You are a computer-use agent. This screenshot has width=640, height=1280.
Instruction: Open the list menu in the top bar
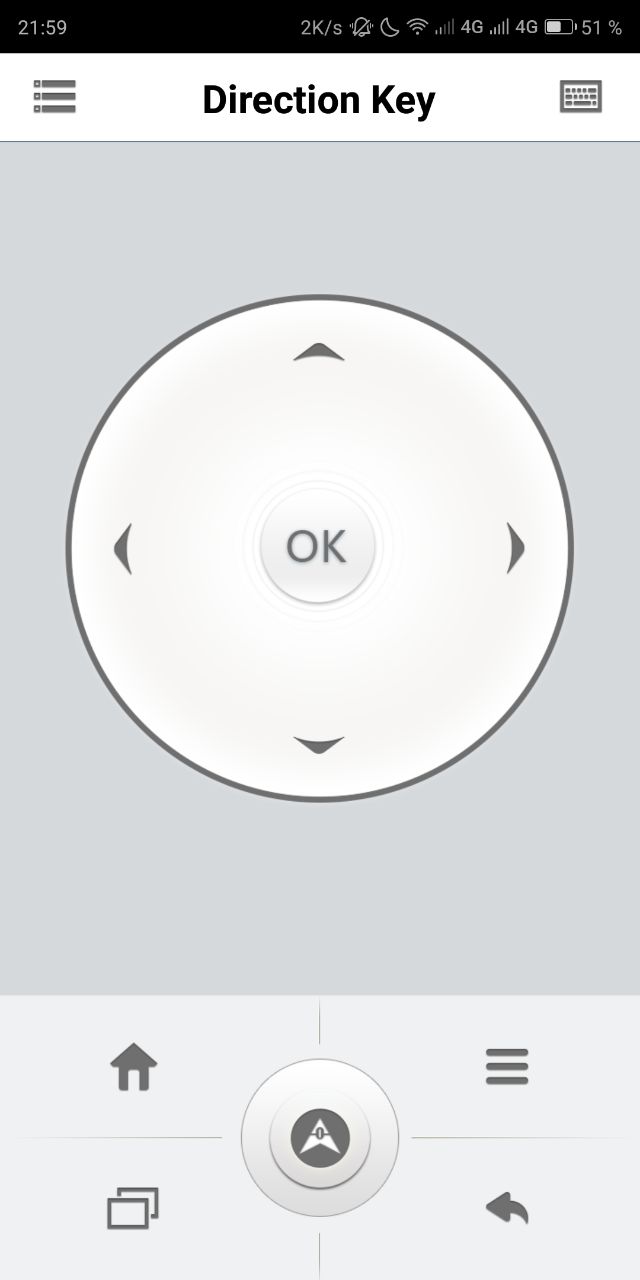coord(54,96)
